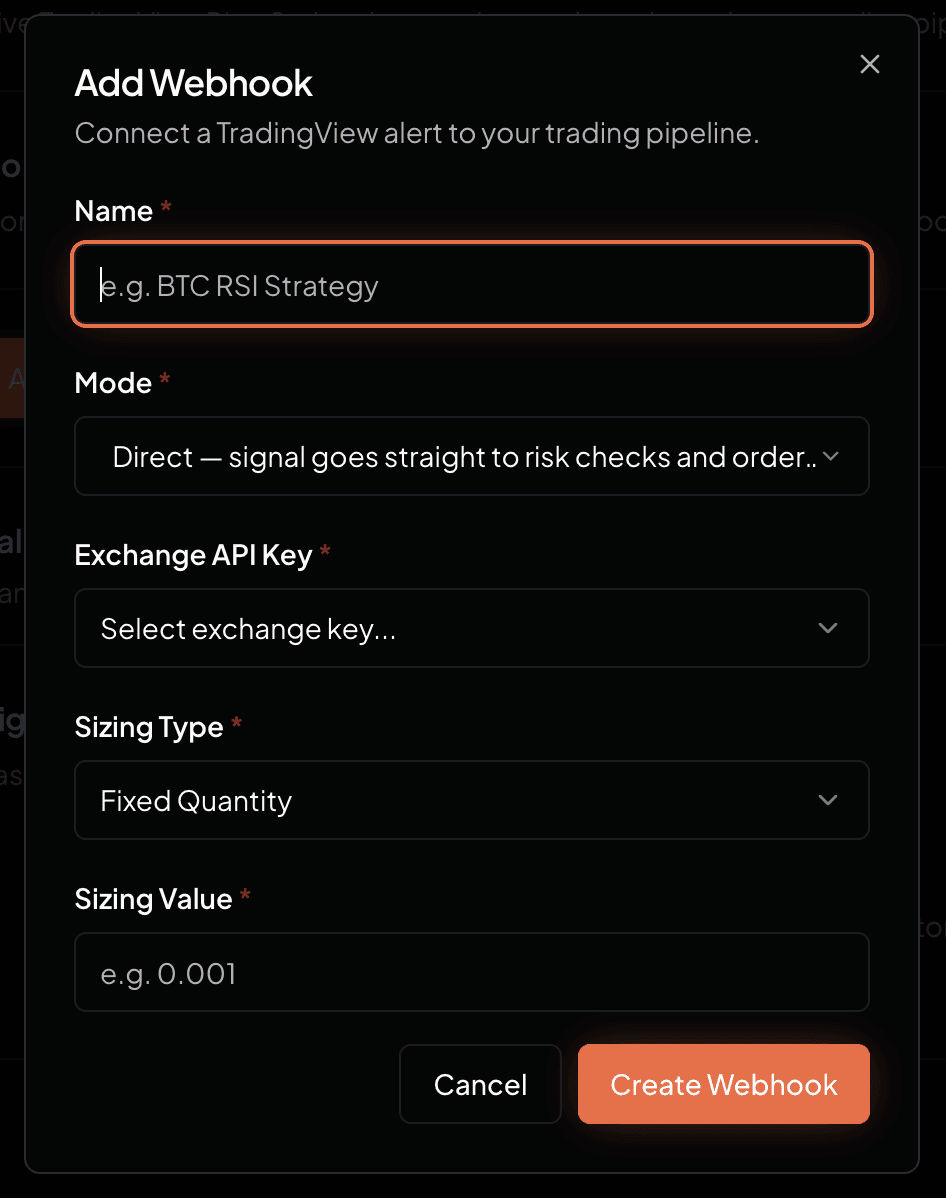Open the Mode selector showing Direct option
Screen dimensions: 946x1198
tap(472, 456)
